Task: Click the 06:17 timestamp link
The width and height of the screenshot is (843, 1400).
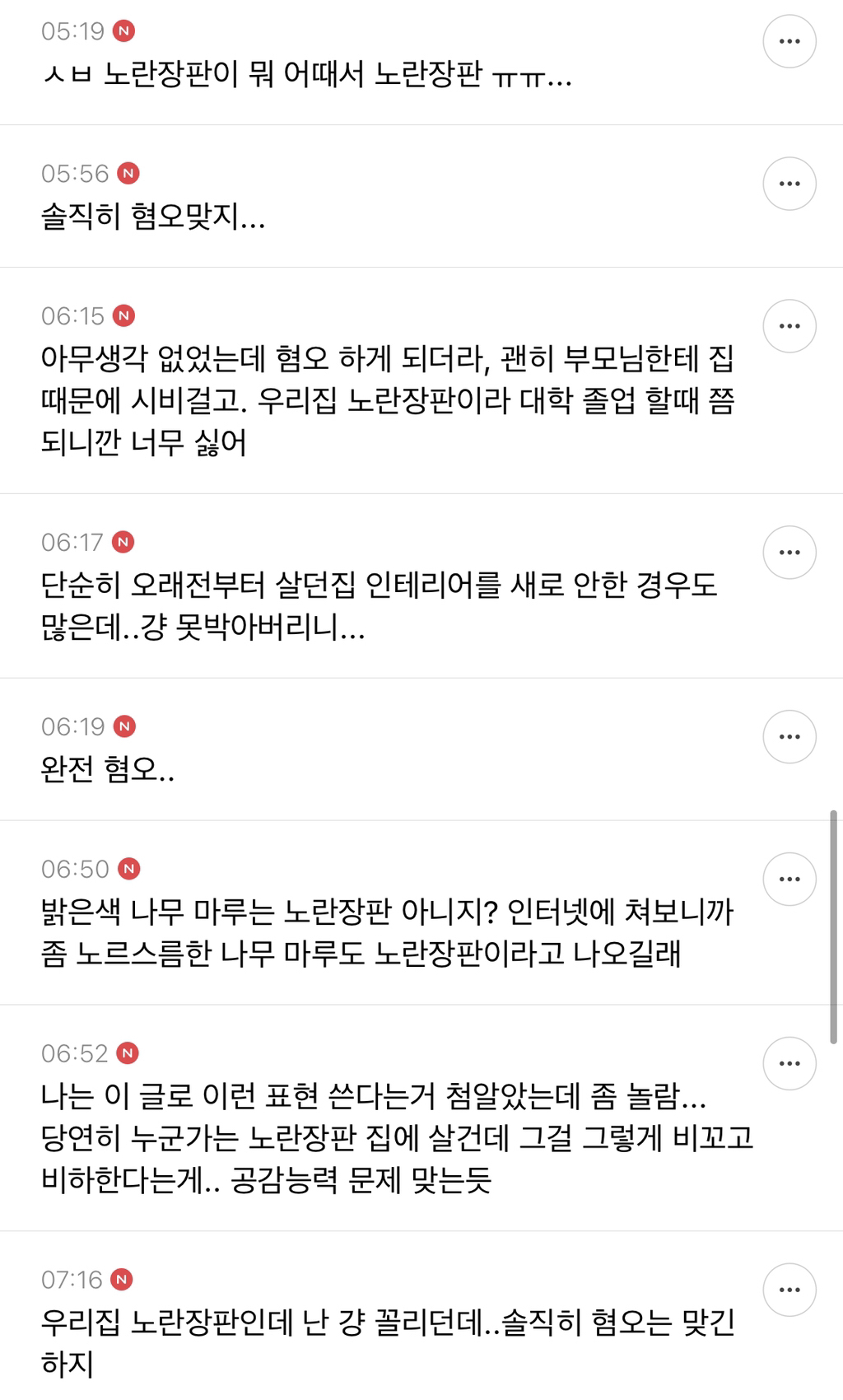Action: 74,540
